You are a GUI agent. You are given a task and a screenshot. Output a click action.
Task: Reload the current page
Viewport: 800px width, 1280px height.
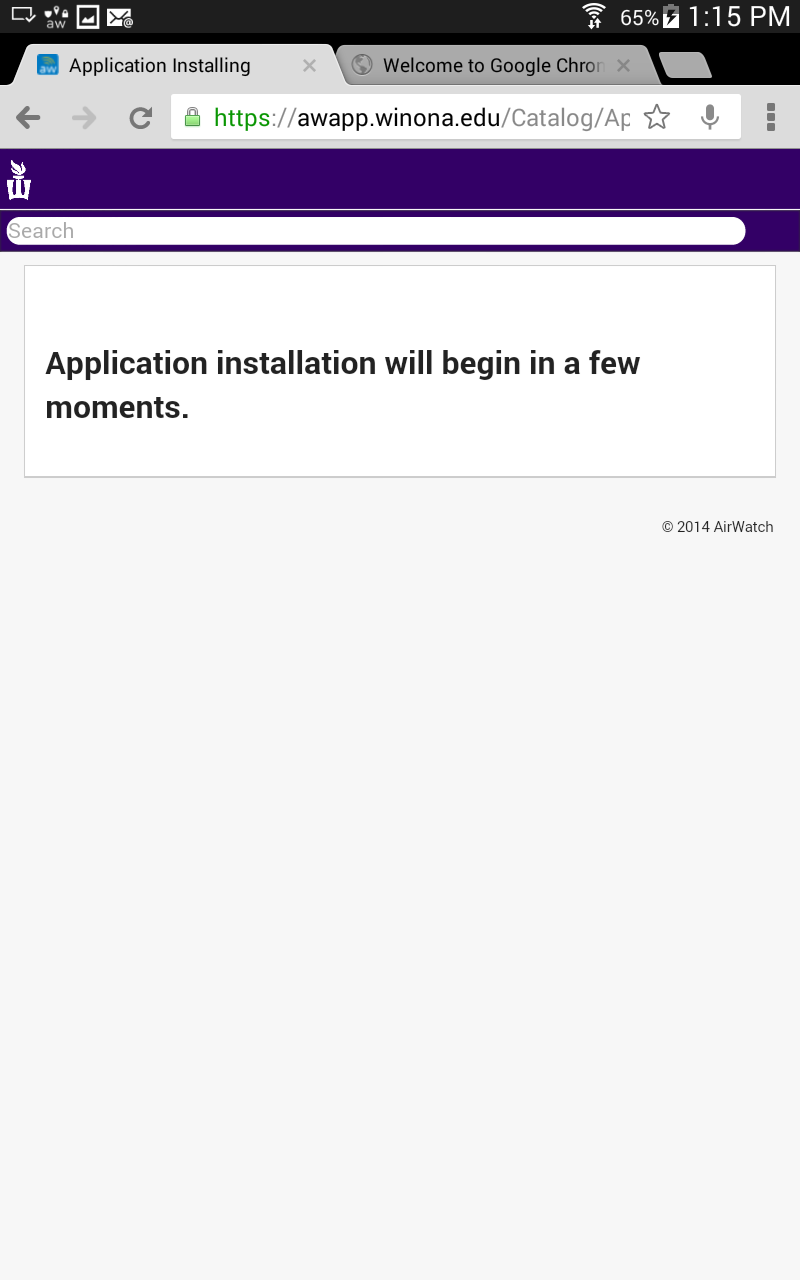coord(140,118)
